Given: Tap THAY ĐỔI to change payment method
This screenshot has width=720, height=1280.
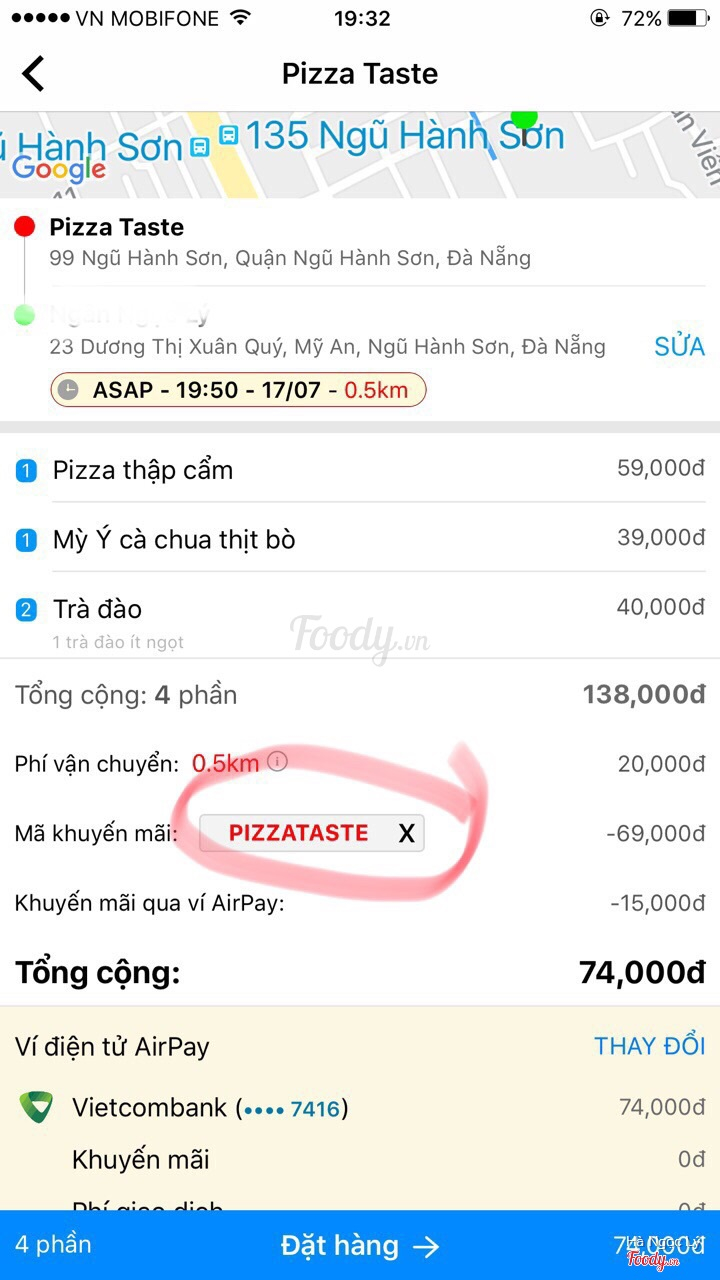Looking at the screenshot, I should [649, 1046].
